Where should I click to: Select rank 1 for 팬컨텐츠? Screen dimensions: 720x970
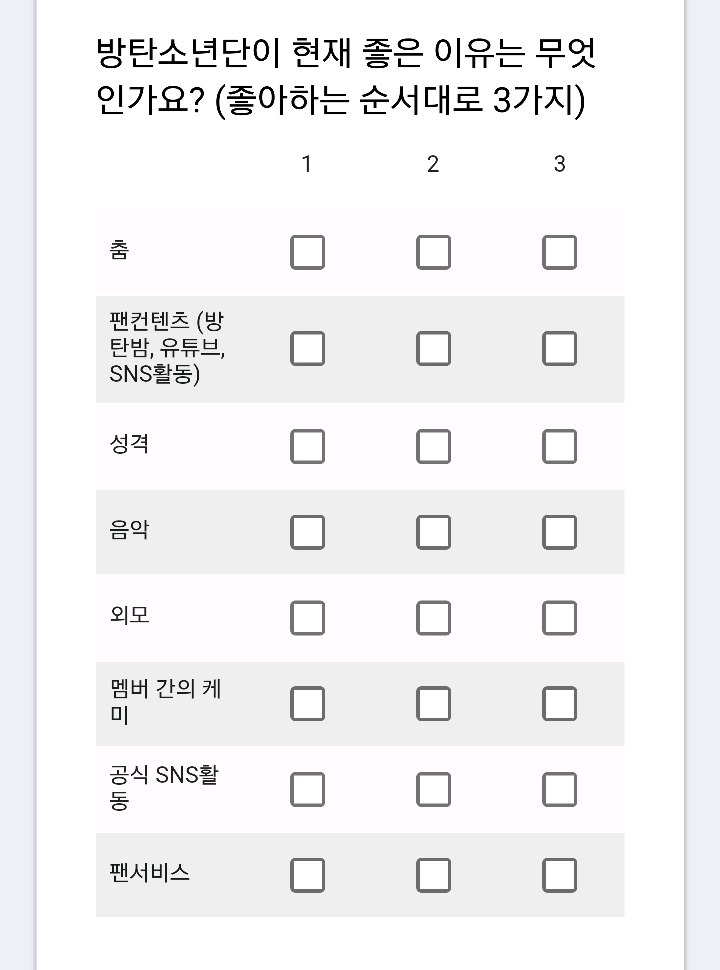tap(307, 348)
